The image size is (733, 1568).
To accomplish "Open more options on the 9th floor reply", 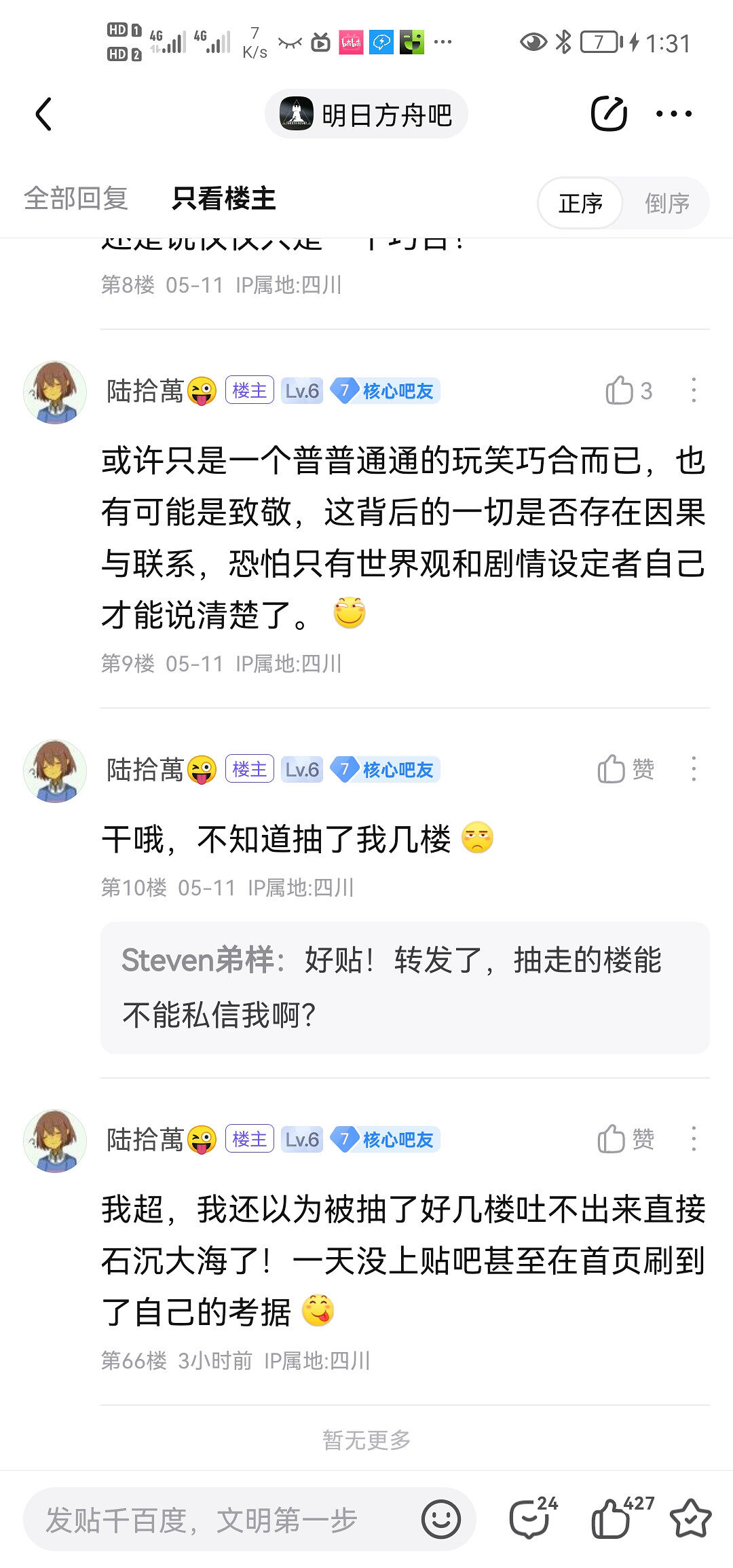I will coord(693,391).
